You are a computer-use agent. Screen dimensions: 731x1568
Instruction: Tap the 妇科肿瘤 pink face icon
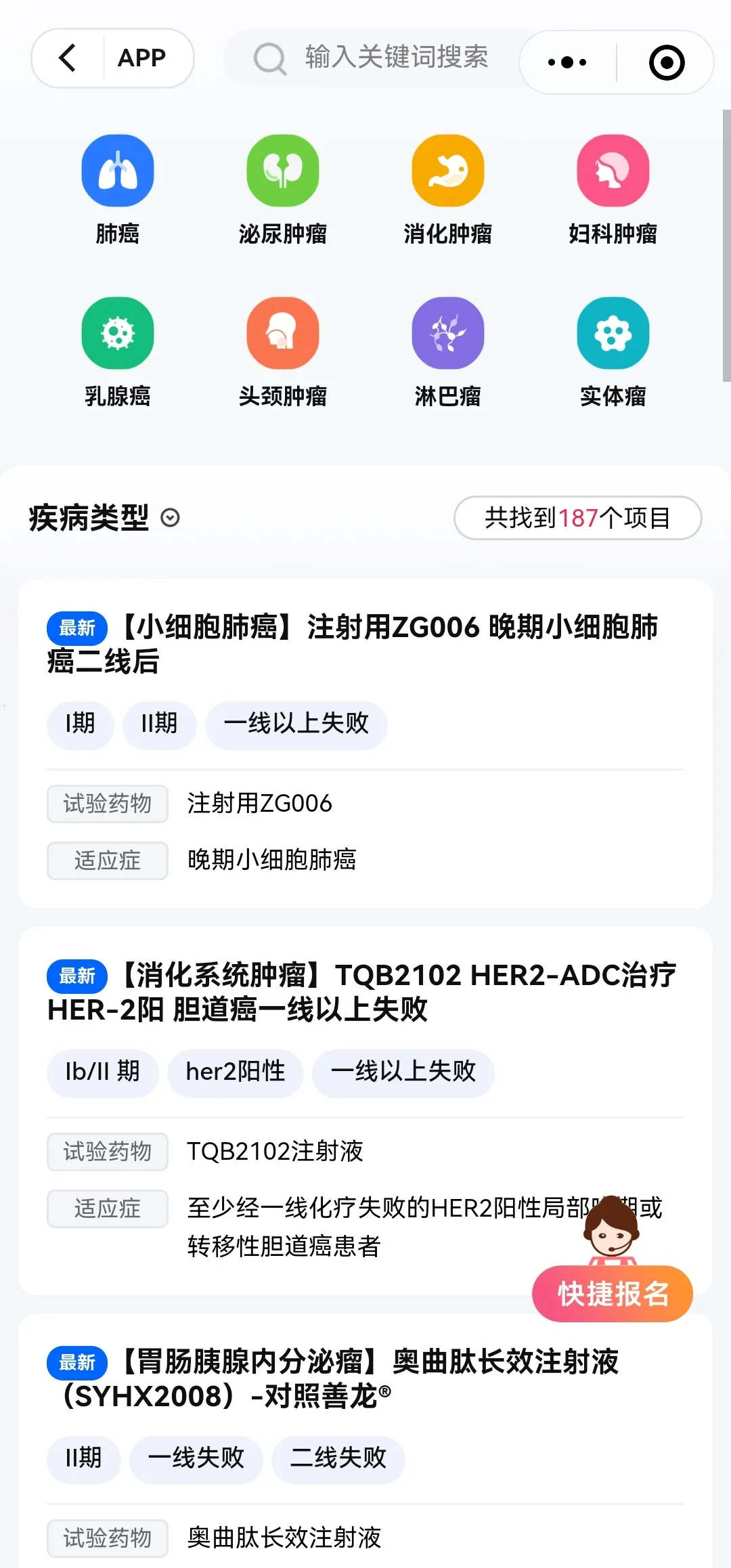coord(612,171)
